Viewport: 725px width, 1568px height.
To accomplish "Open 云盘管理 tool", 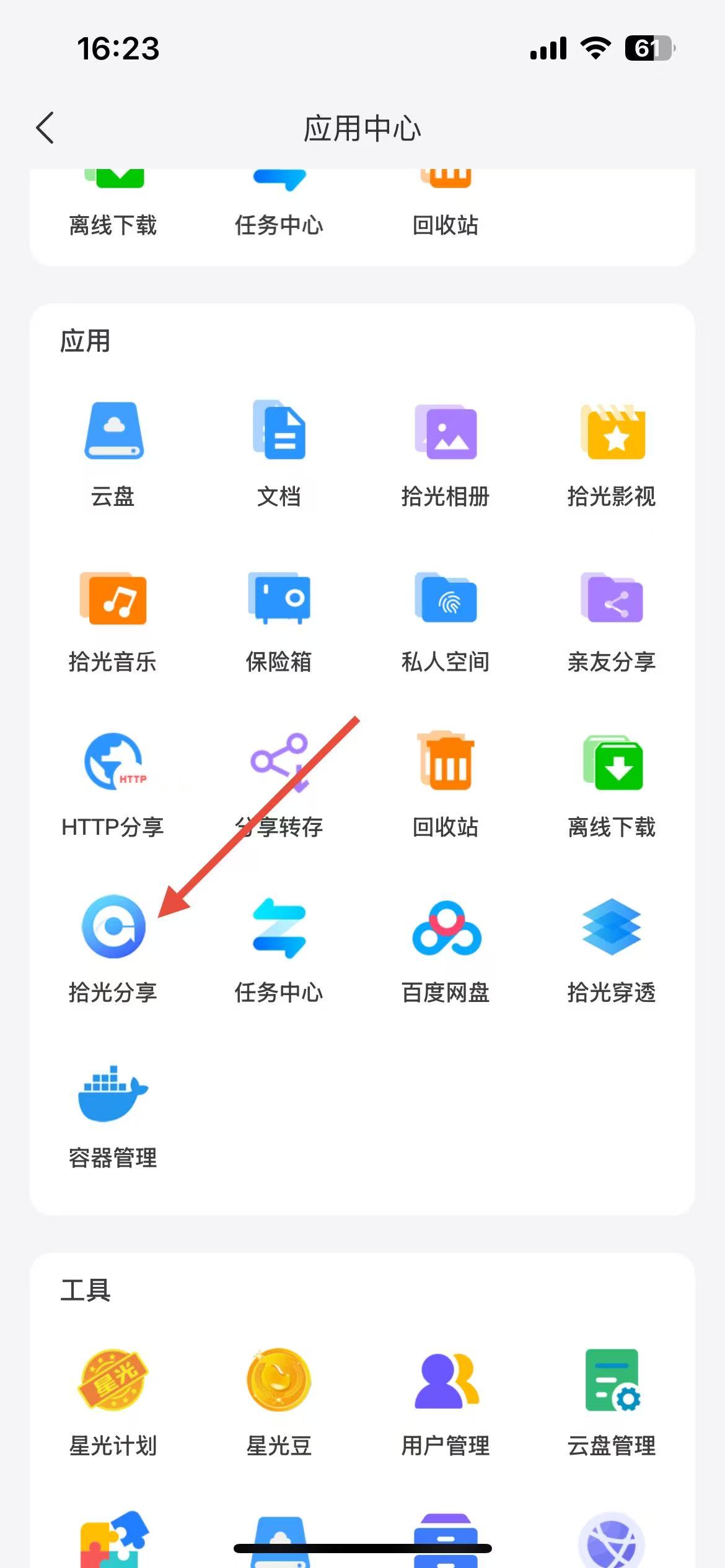I will 612,1380.
